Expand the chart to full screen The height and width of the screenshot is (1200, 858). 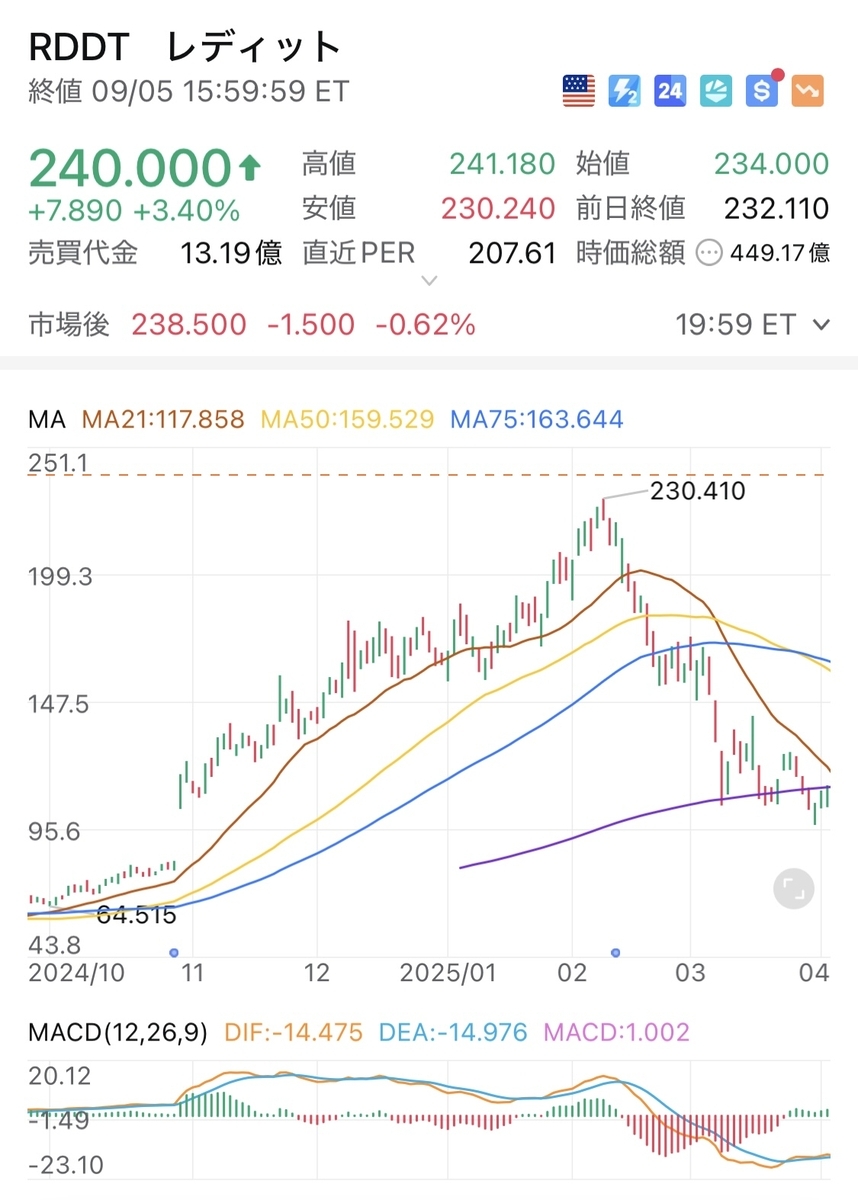click(x=794, y=888)
